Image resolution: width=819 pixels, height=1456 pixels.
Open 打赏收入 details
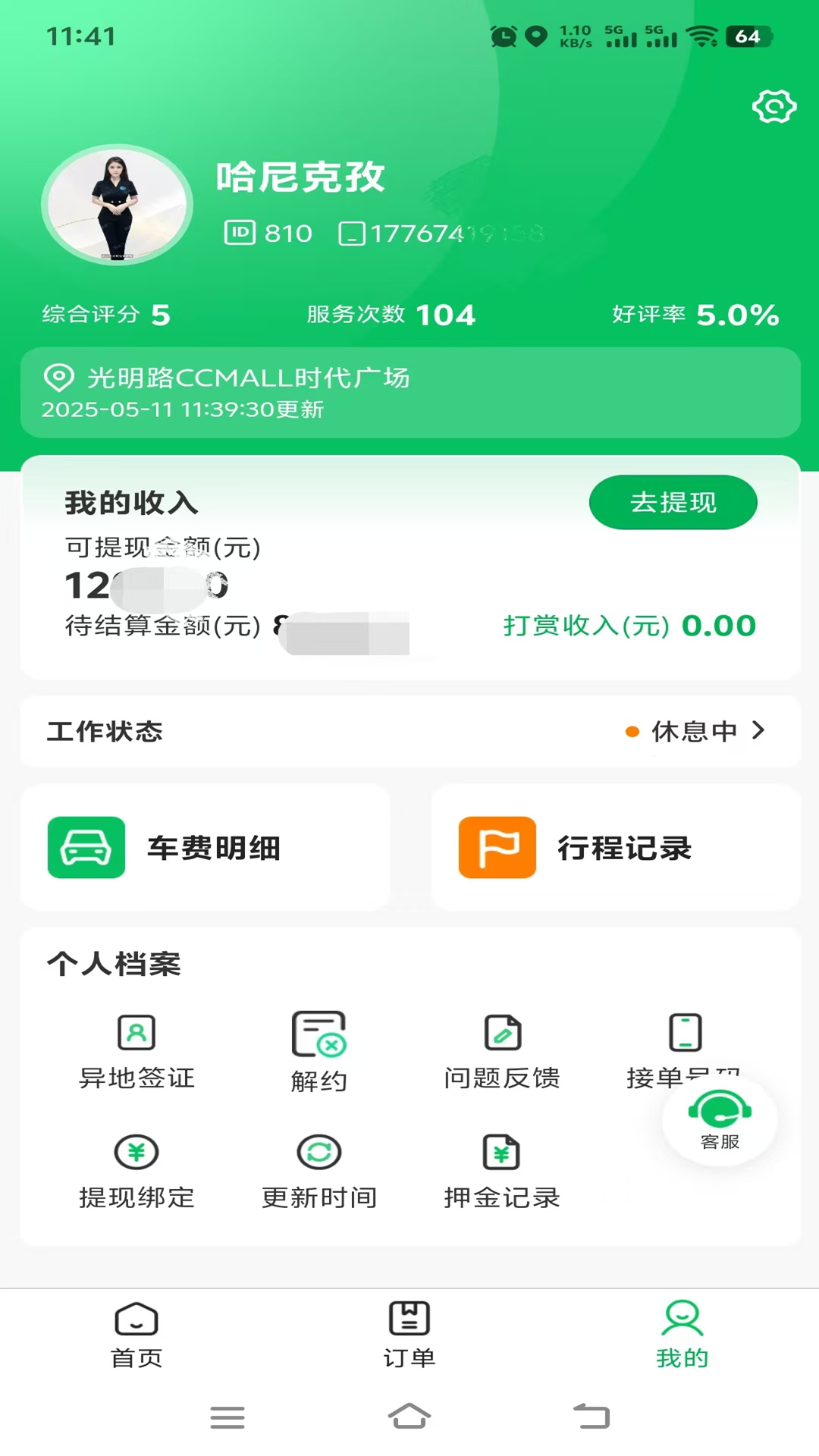(629, 625)
